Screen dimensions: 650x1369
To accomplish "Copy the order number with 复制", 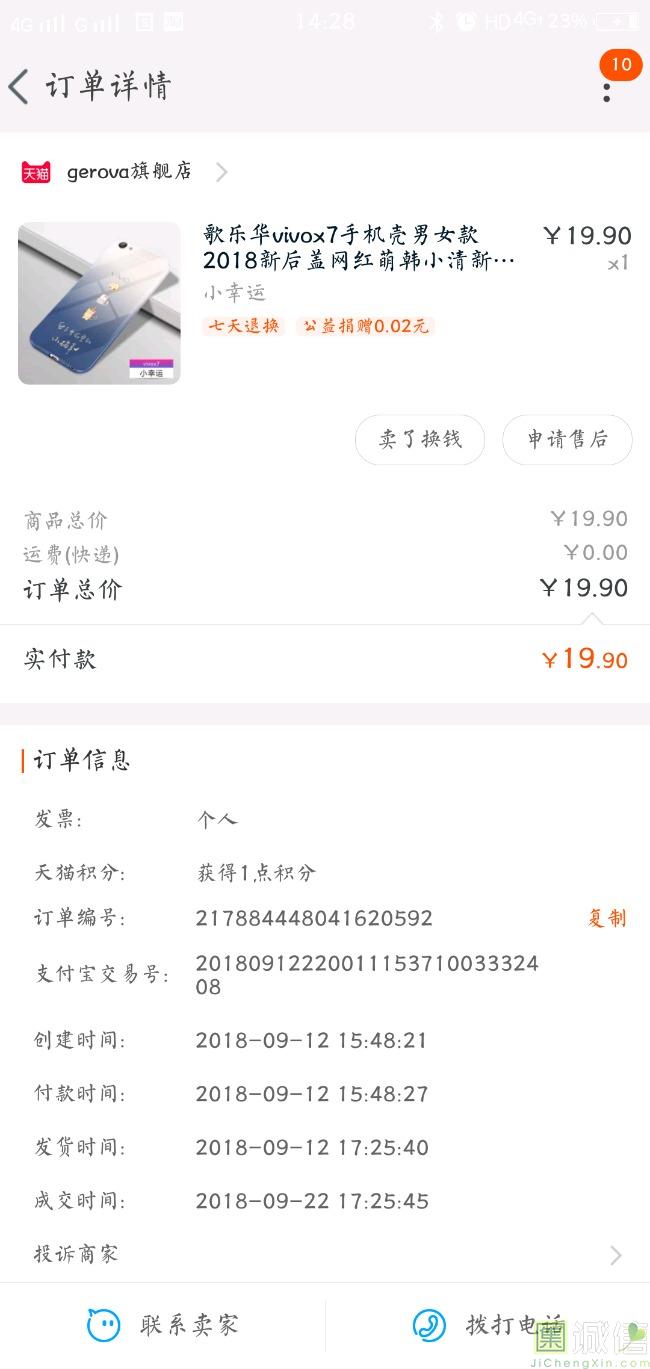I will (606, 918).
